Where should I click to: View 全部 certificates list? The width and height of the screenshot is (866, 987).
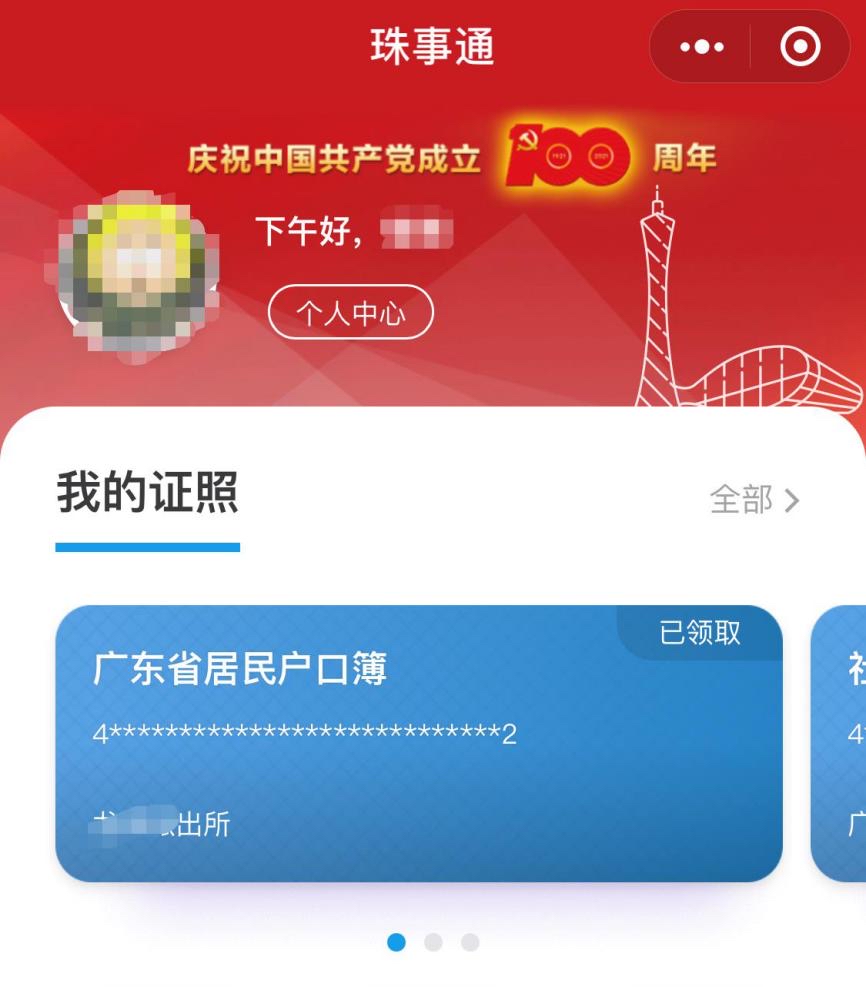[x=754, y=499]
